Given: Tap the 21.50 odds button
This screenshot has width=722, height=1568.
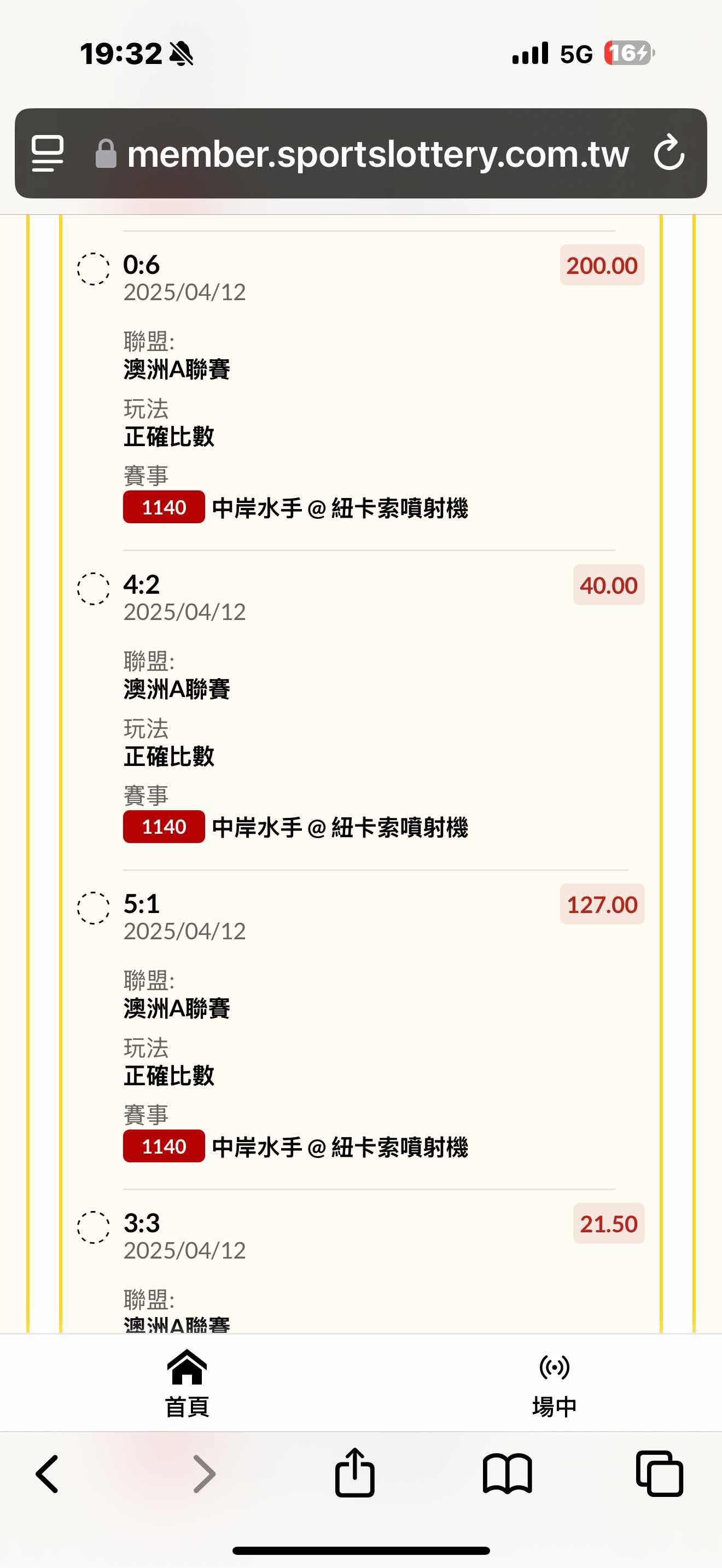Looking at the screenshot, I should point(608,1224).
